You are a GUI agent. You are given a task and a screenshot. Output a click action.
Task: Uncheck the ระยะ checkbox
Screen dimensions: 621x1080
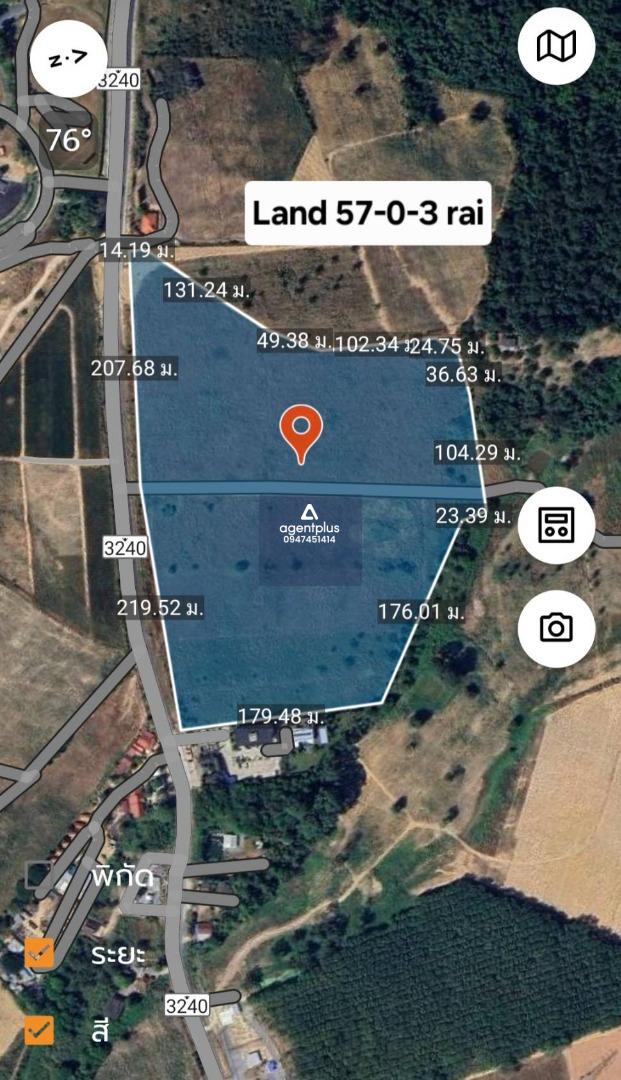39,953
